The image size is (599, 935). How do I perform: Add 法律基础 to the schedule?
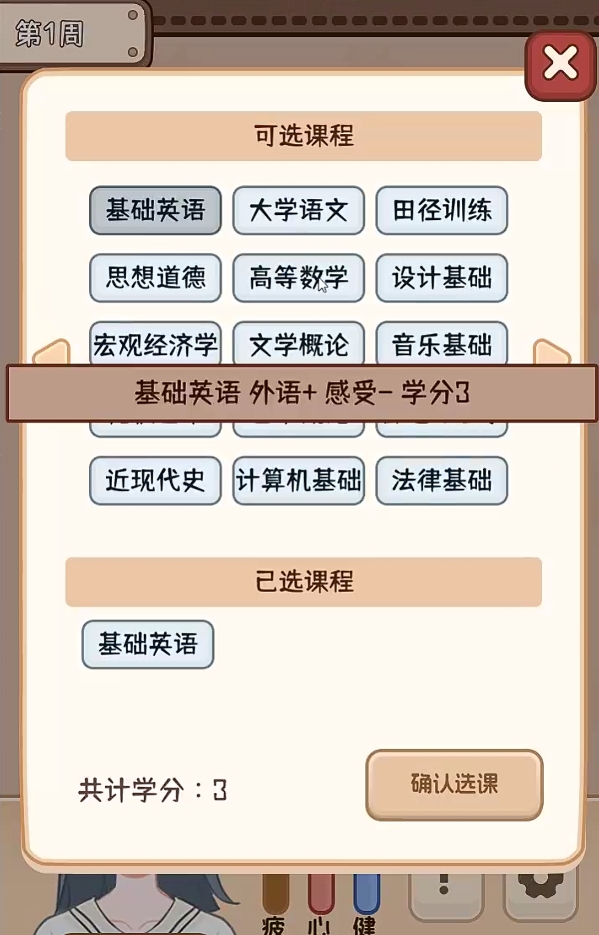(x=442, y=481)
